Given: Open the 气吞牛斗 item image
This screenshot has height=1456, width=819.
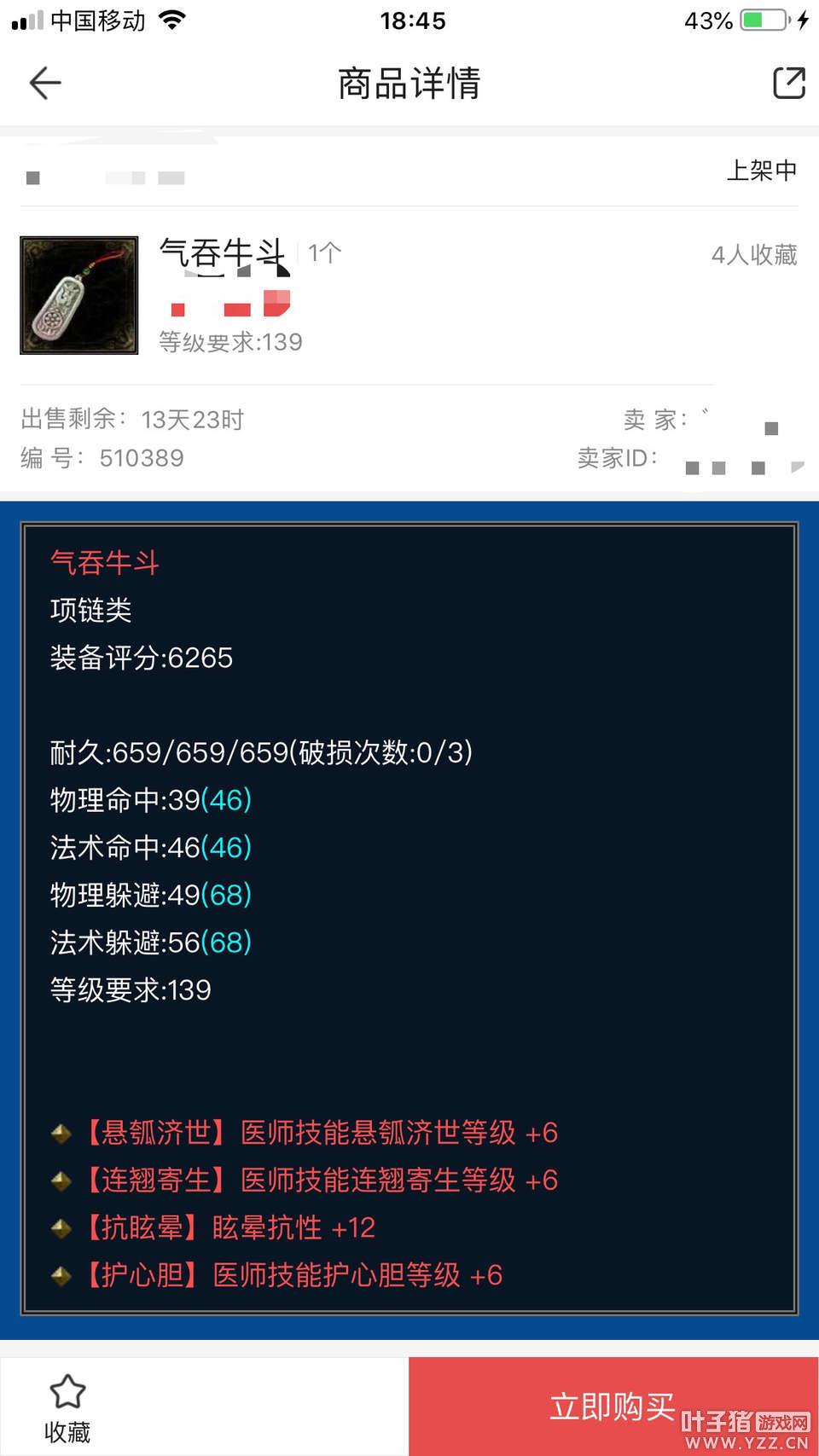Looking at the screenshot, I should tap(79, 295).
